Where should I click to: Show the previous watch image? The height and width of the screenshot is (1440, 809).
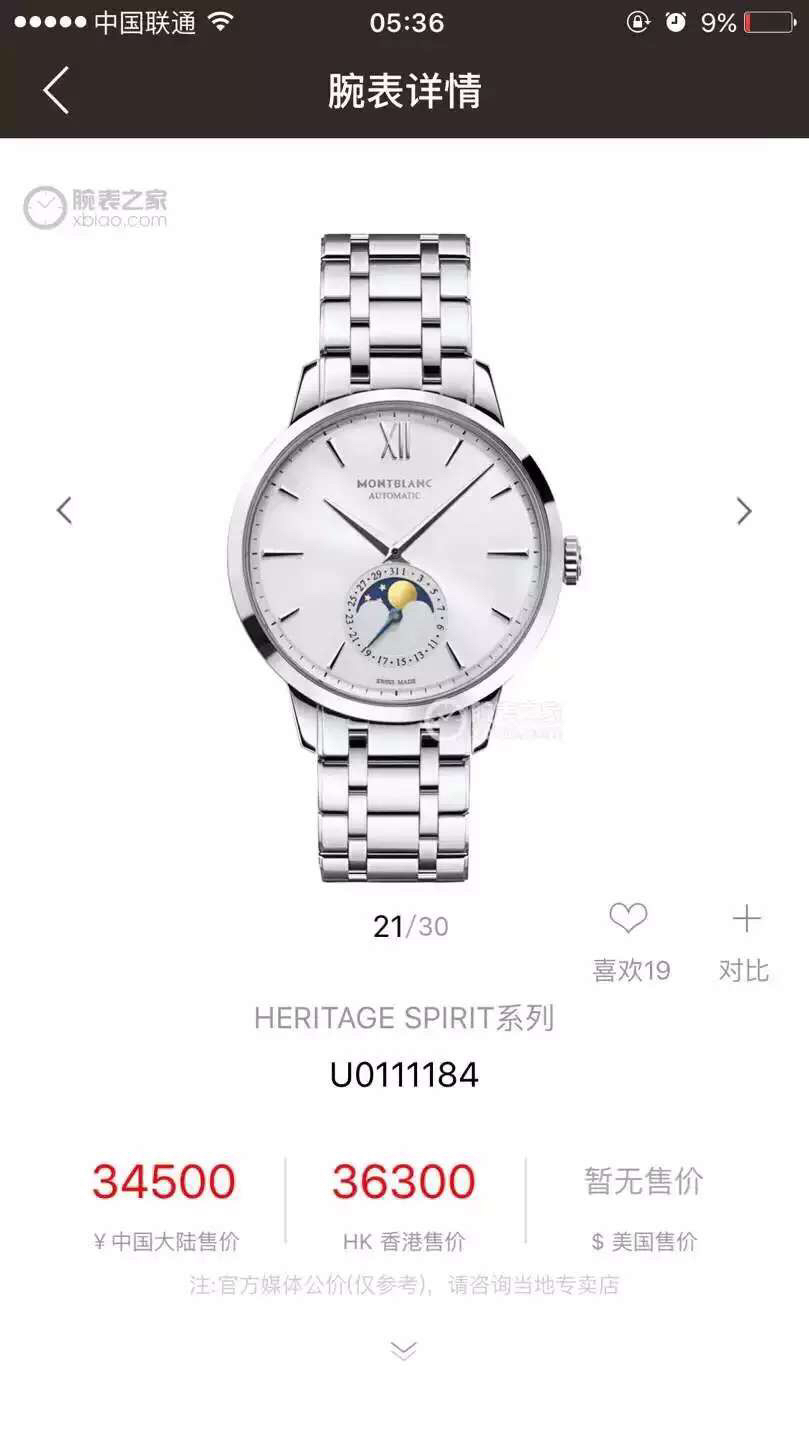(64, 511)
